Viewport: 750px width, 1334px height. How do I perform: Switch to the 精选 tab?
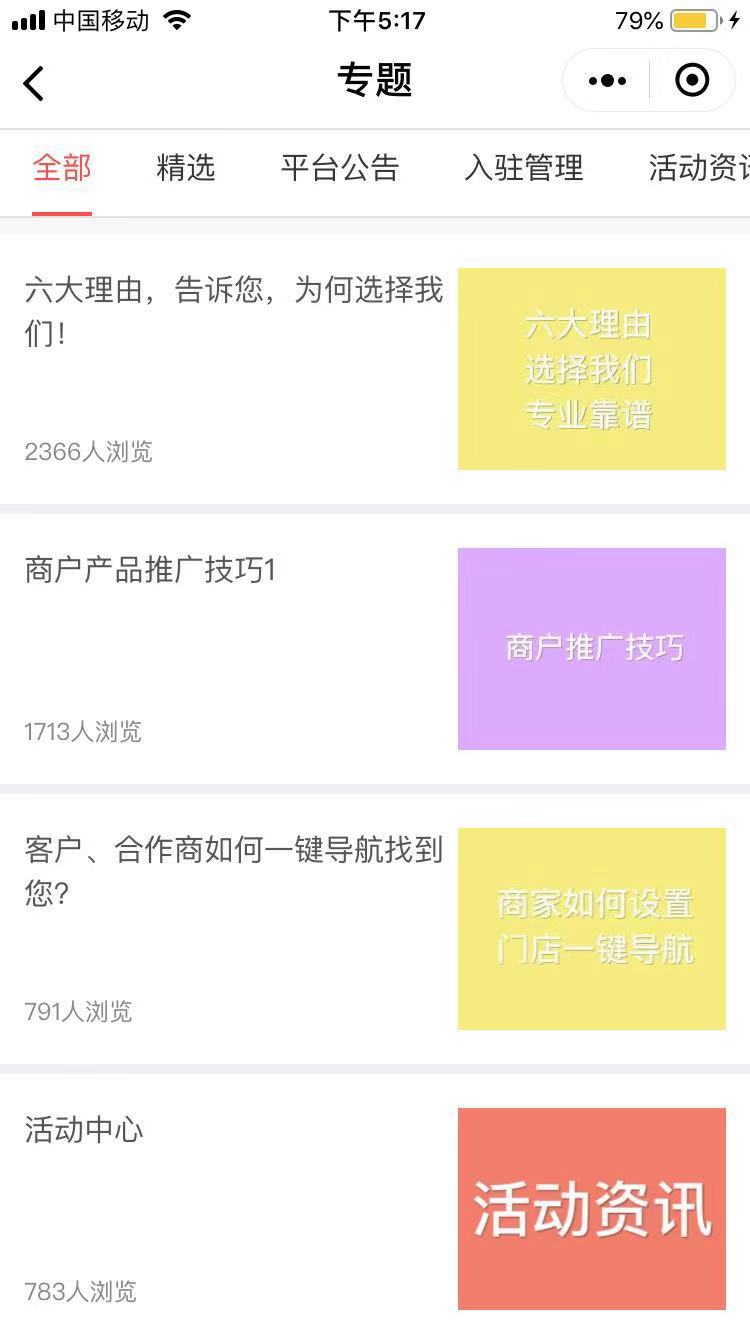(186, 168)
